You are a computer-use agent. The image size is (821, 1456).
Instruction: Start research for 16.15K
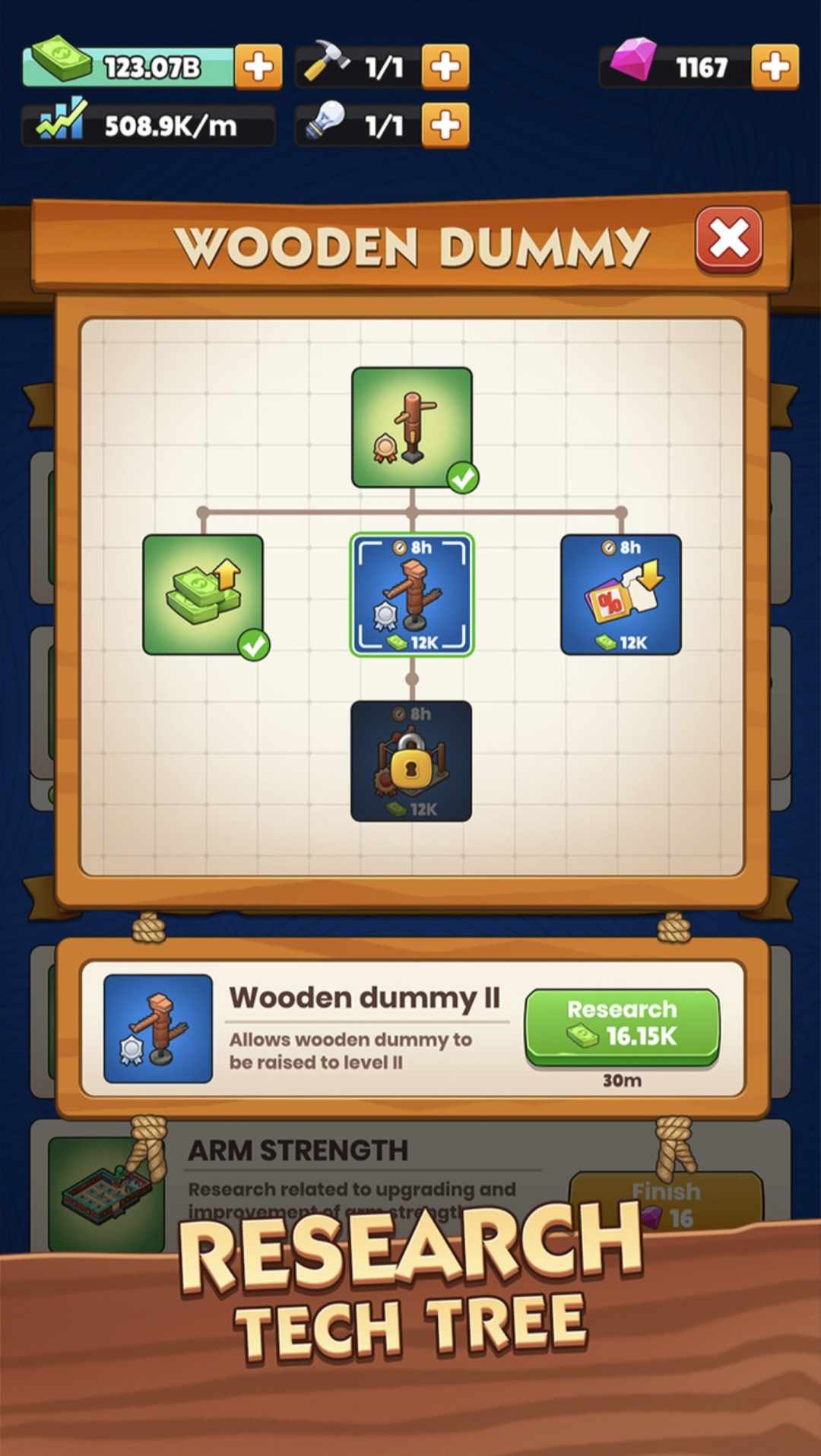(x=621, y=1024)
